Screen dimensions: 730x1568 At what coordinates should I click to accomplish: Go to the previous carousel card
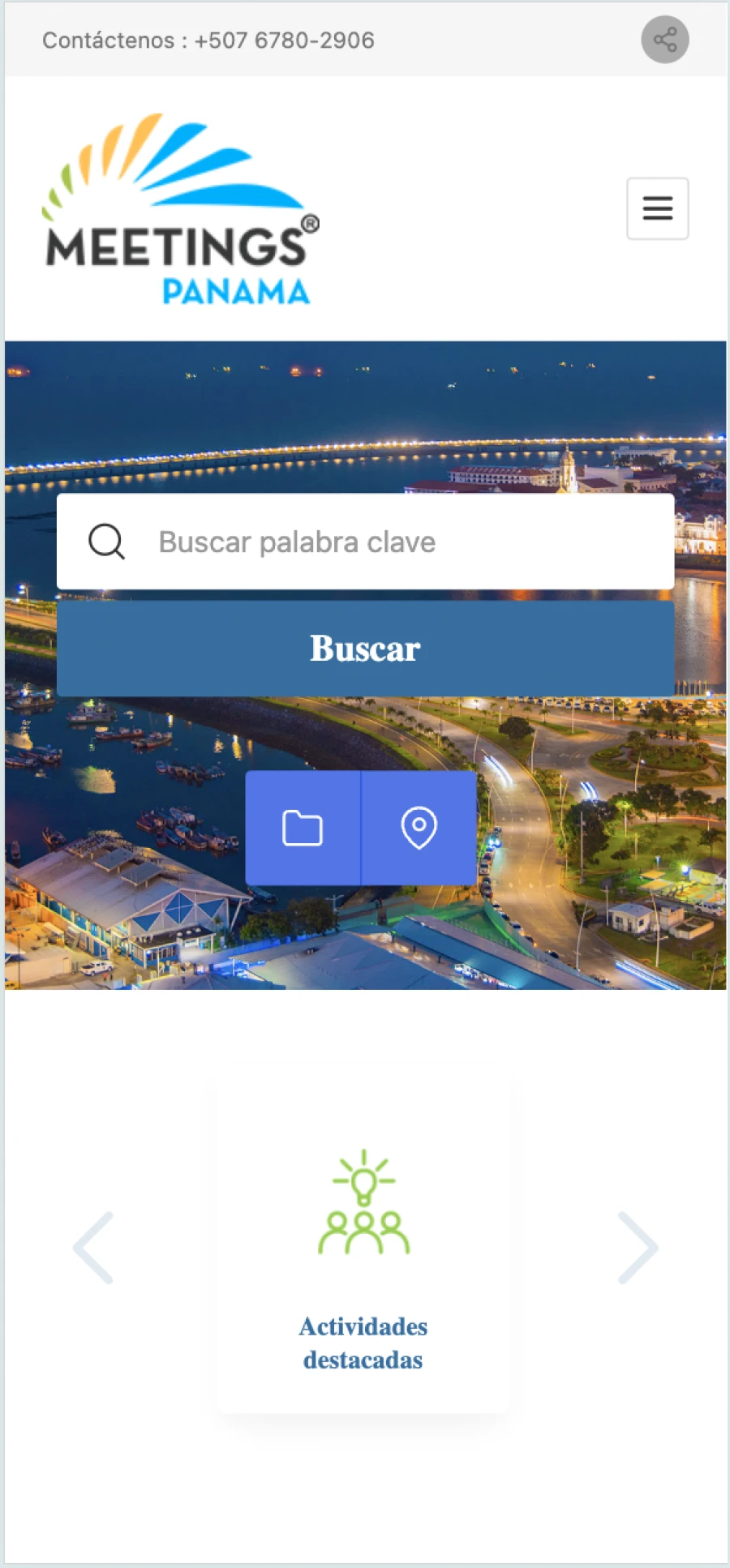(x=93, y=1248)
